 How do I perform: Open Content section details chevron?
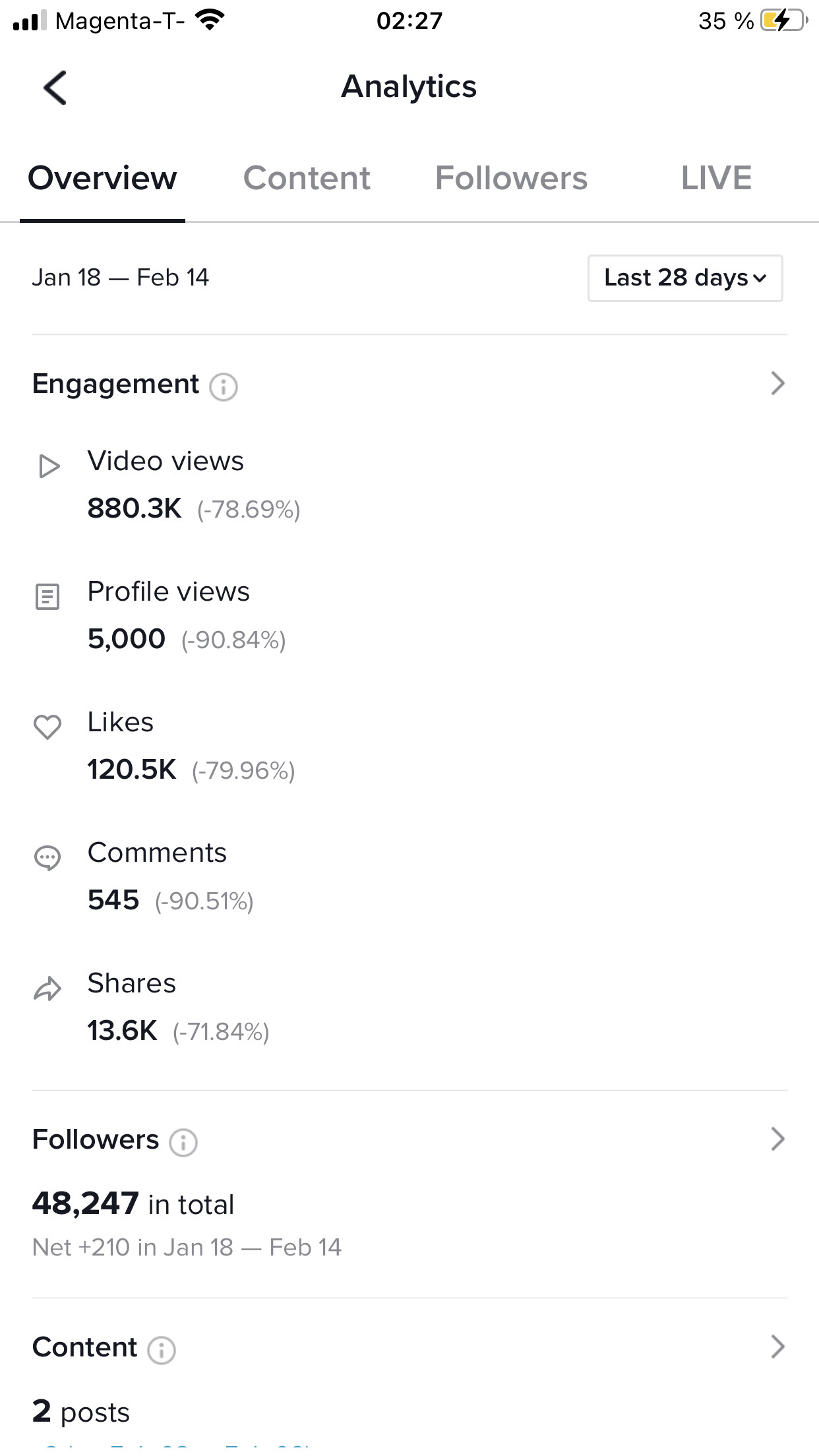coord(777,1347)
